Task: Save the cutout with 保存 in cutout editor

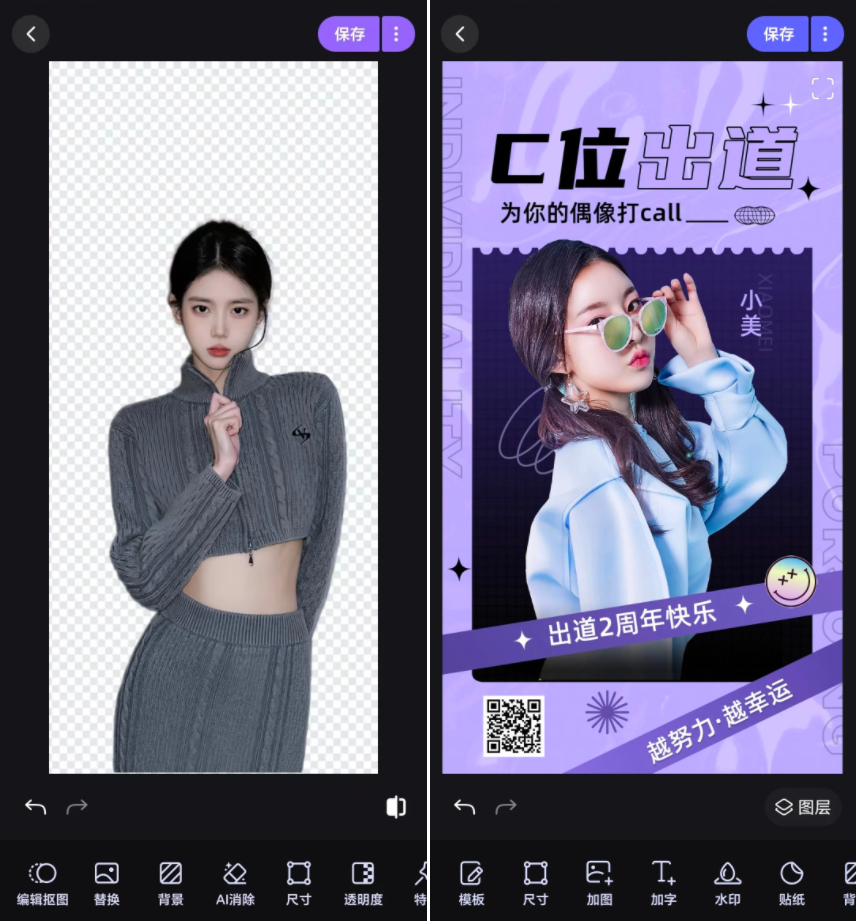Action: coord(349,34)
